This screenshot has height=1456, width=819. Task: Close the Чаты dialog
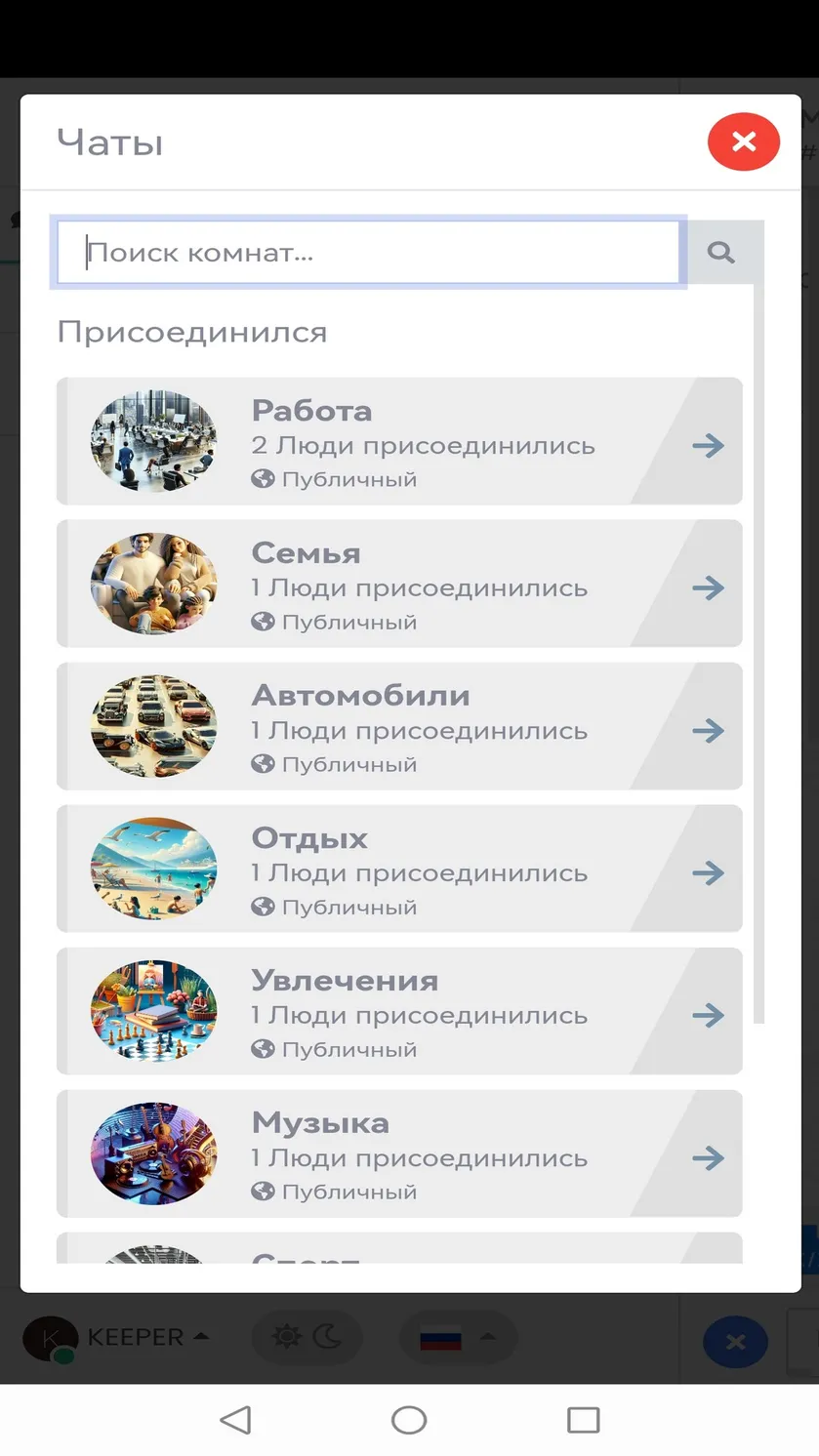[x=743, y=142]
